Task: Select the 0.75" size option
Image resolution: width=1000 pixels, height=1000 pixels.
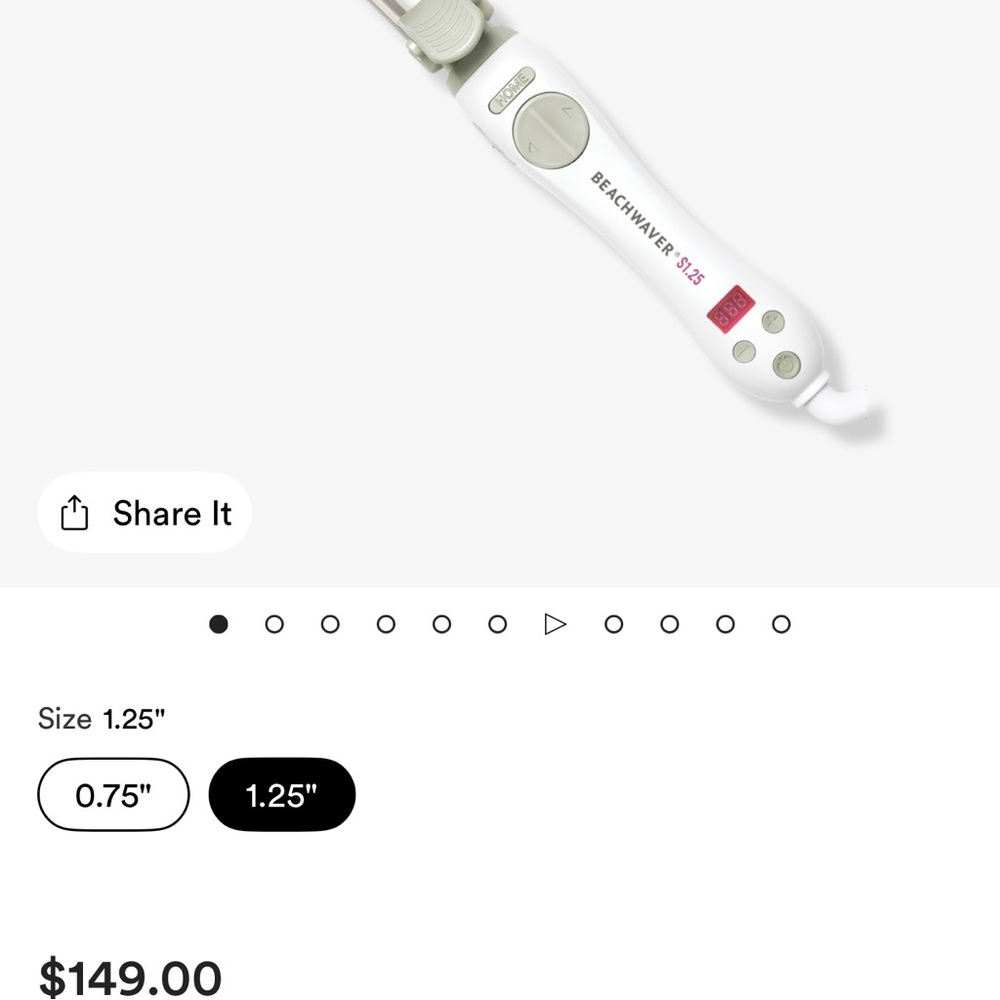Action: pos(113,795)
